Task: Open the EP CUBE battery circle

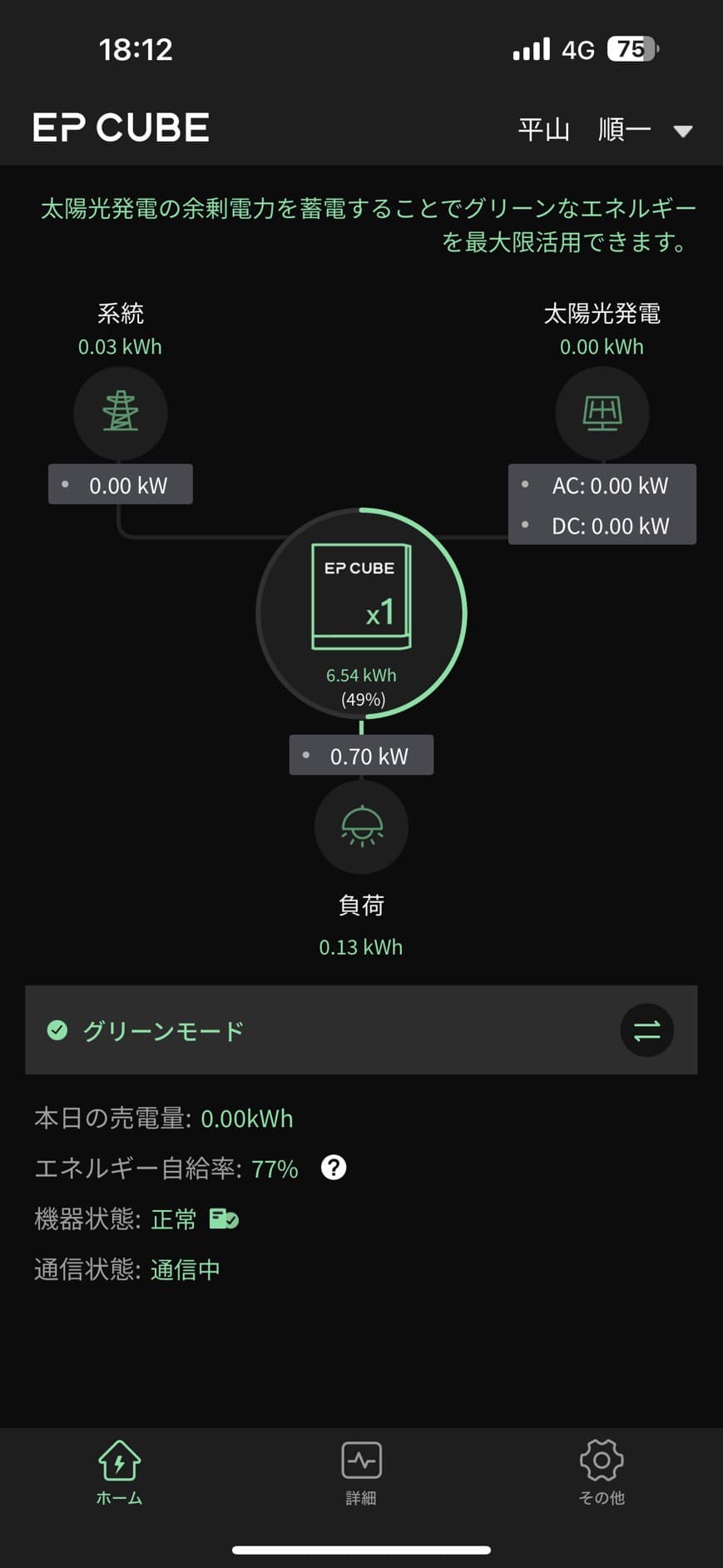Action: (361, 613)
